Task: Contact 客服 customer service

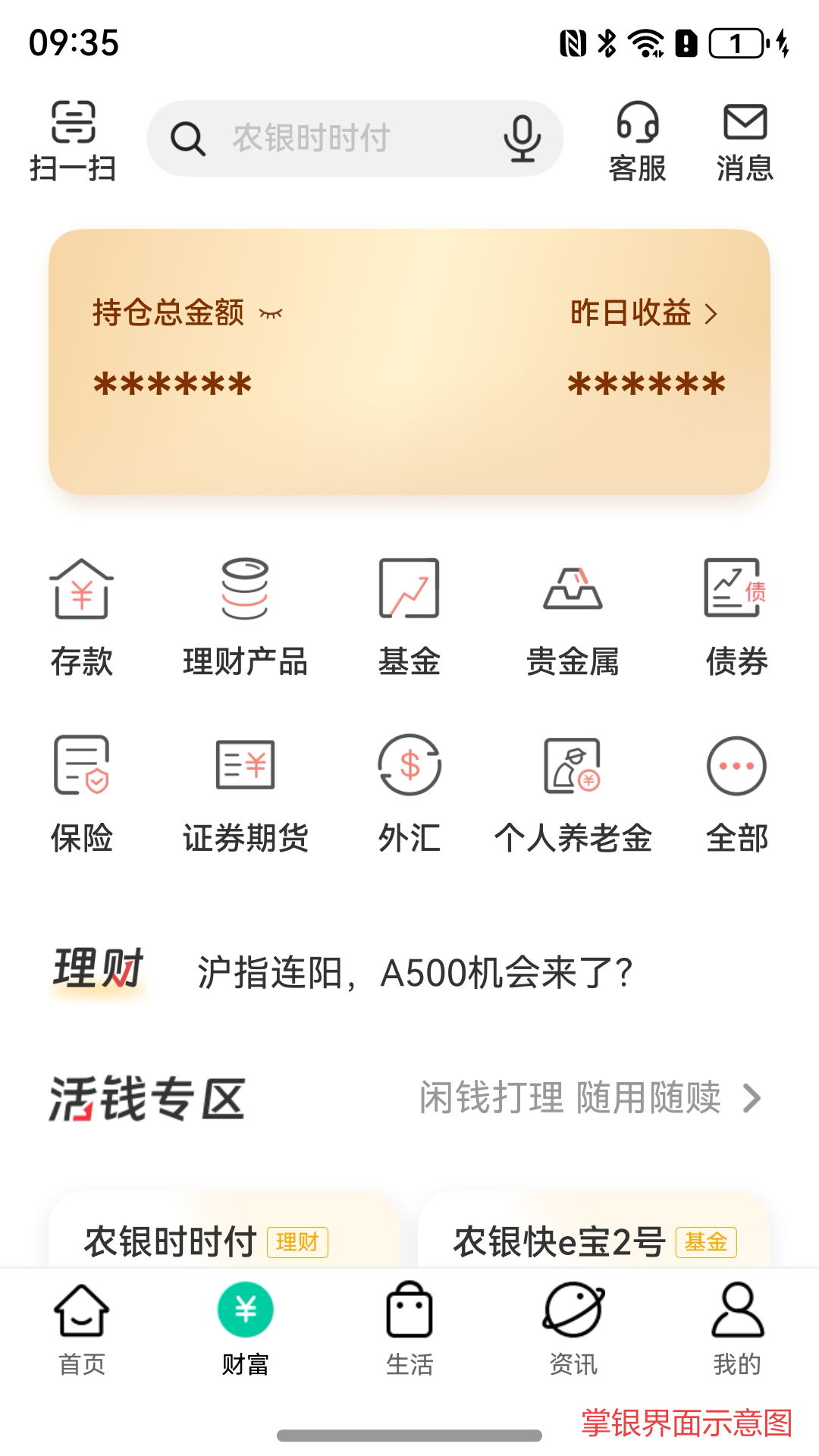Action: [x=637, y=142]
